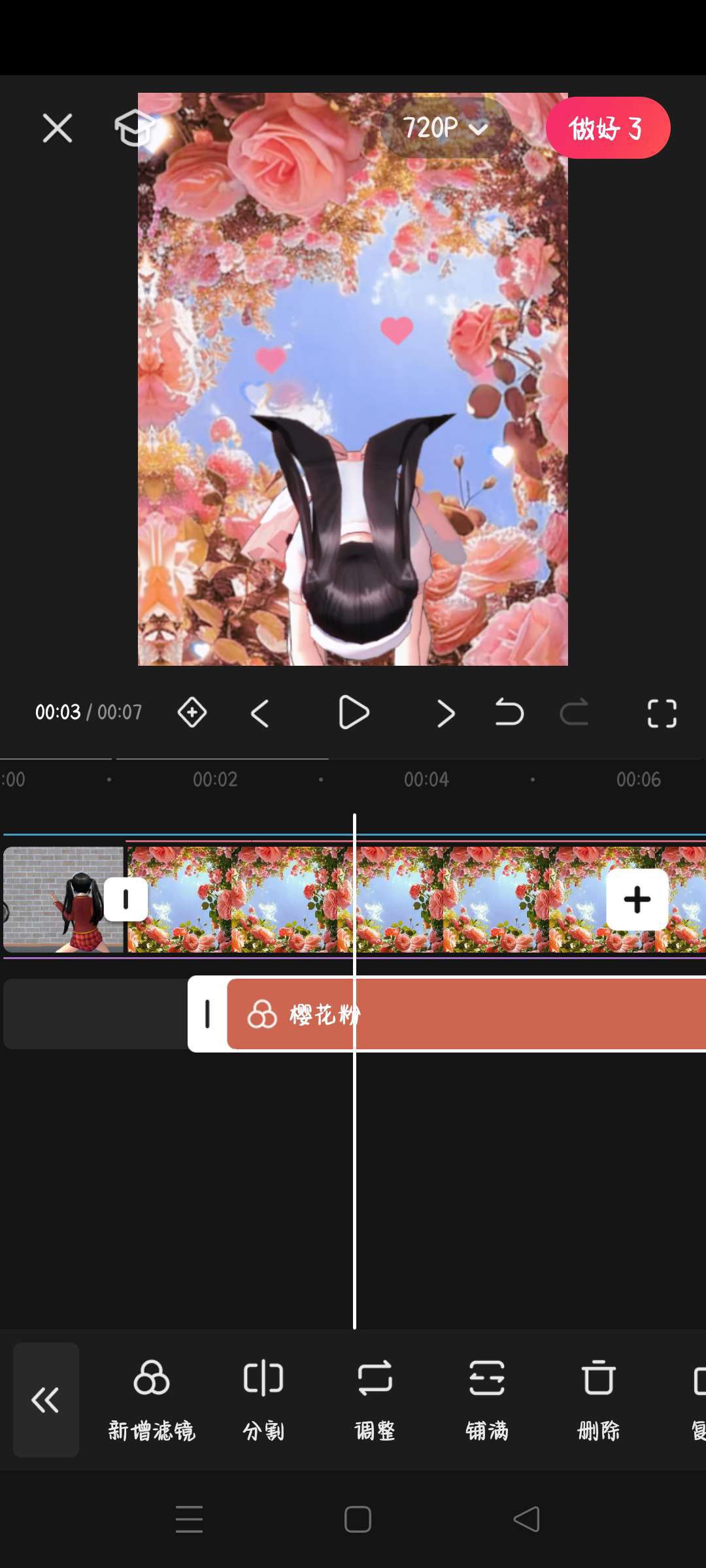Open the tutorial graduation cap icon

click(135, 127)
